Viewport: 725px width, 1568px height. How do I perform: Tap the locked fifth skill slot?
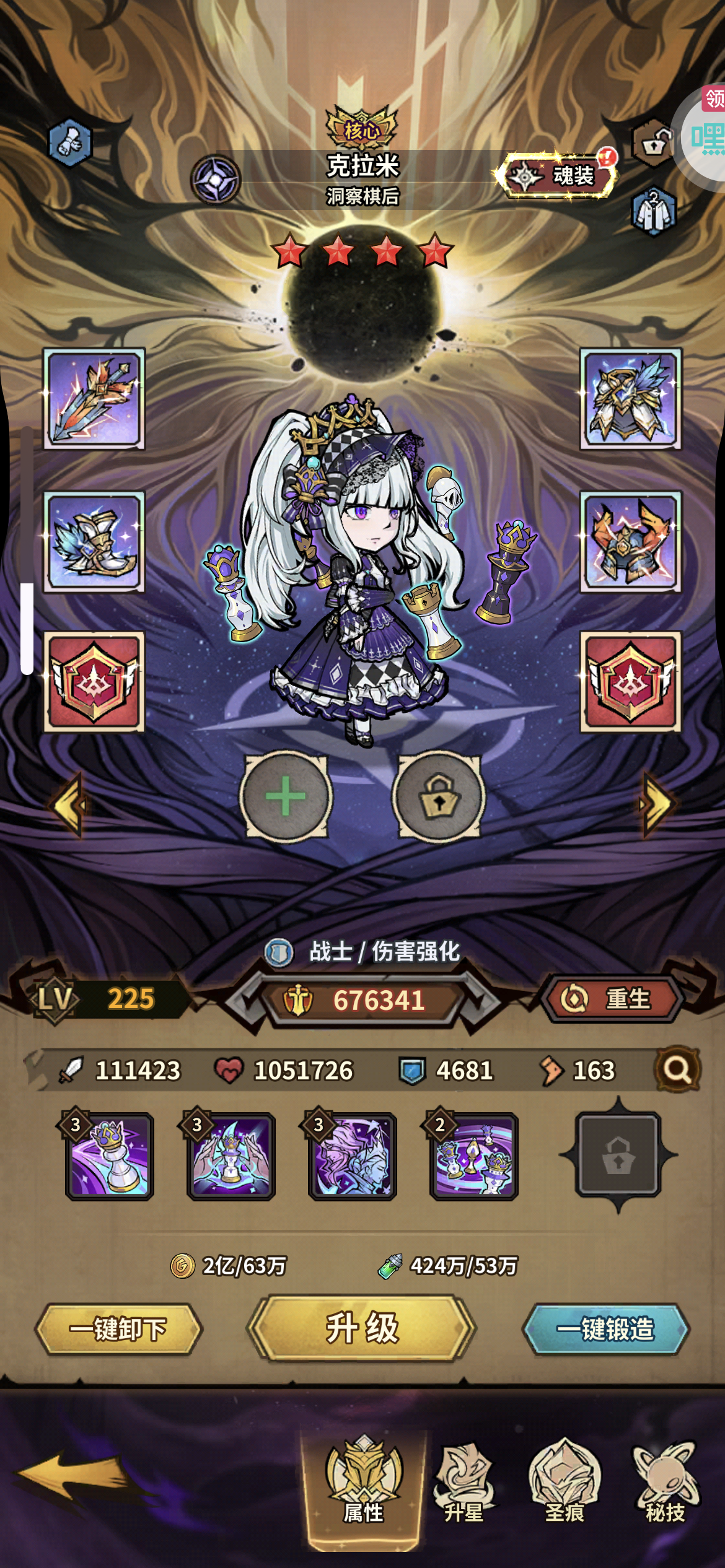pos(618,1154)
